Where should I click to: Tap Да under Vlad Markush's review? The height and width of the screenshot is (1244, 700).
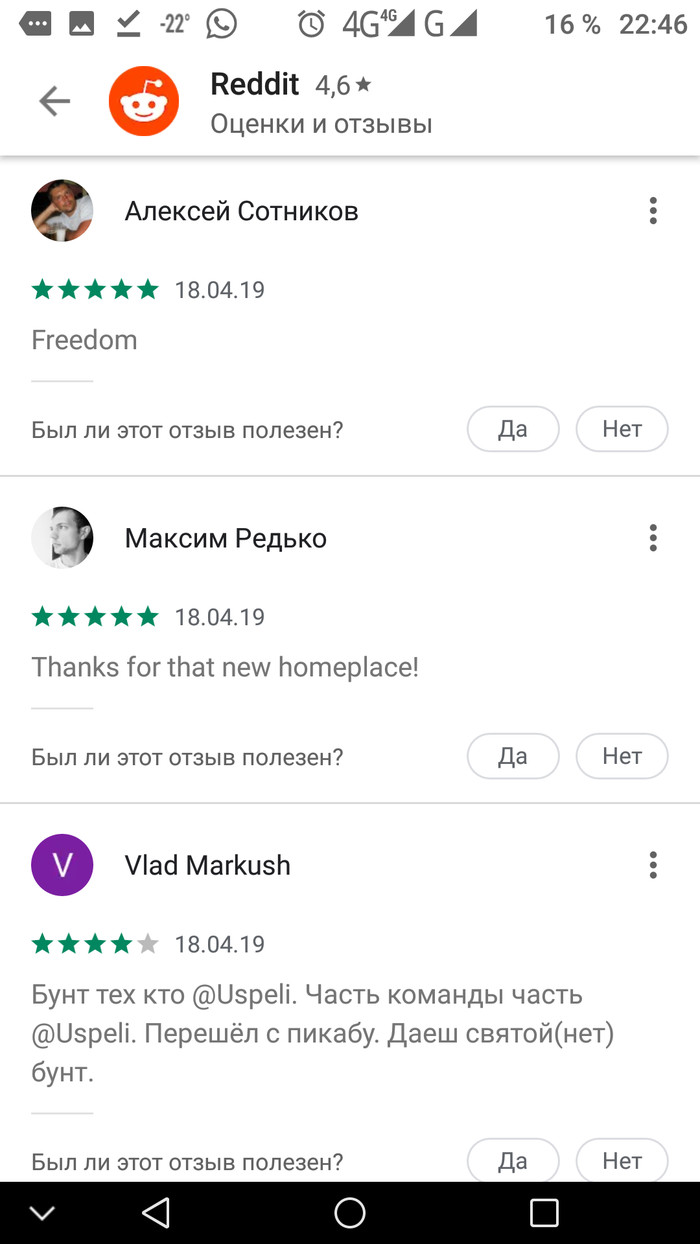pos(513,1160)
